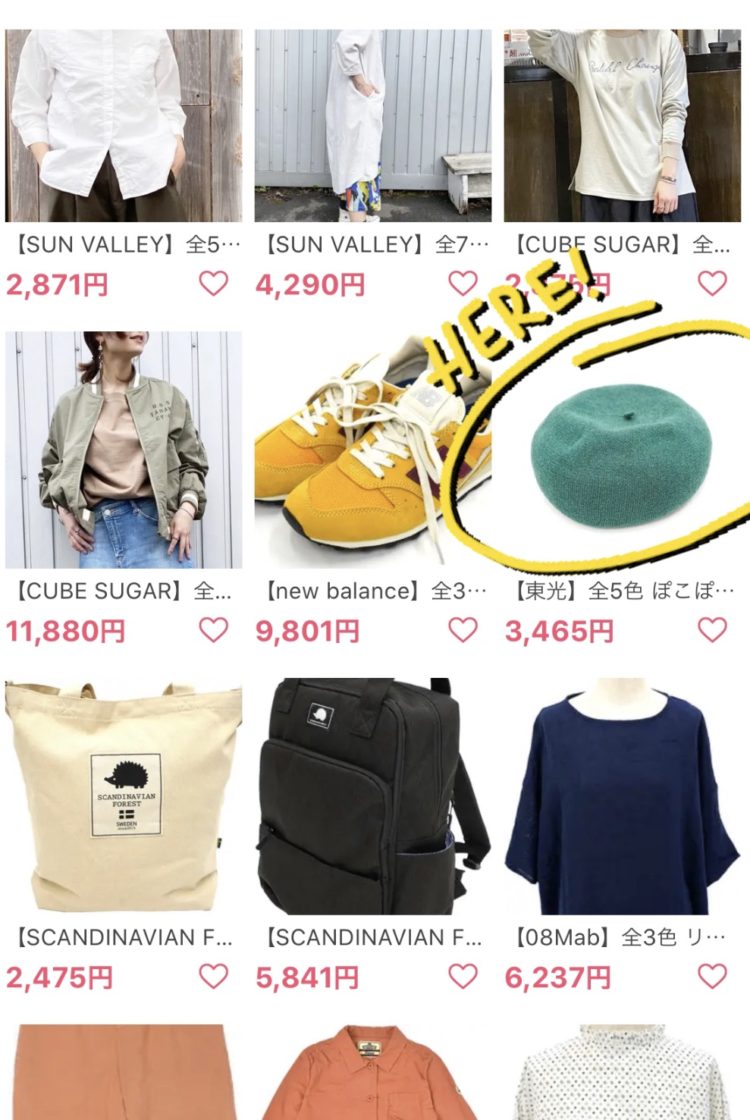Favorite the 2,475円 tote bag
The width and height of the screenshot is (750, 1120).
pyautogui.click(x=213, y=976)
